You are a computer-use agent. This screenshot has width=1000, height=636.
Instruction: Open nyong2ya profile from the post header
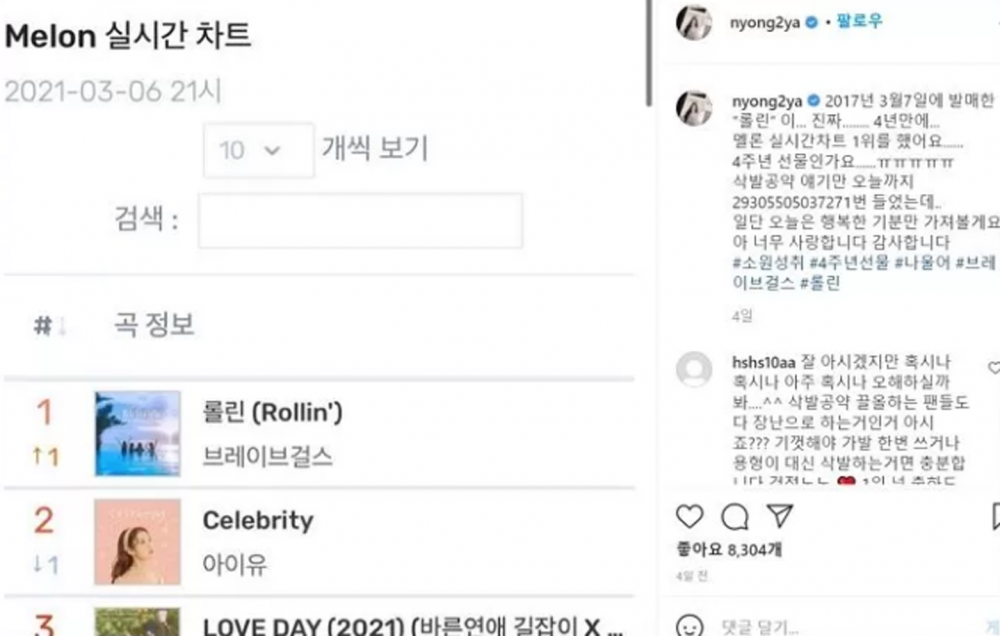pyautogui.click(x=765, y=23)
